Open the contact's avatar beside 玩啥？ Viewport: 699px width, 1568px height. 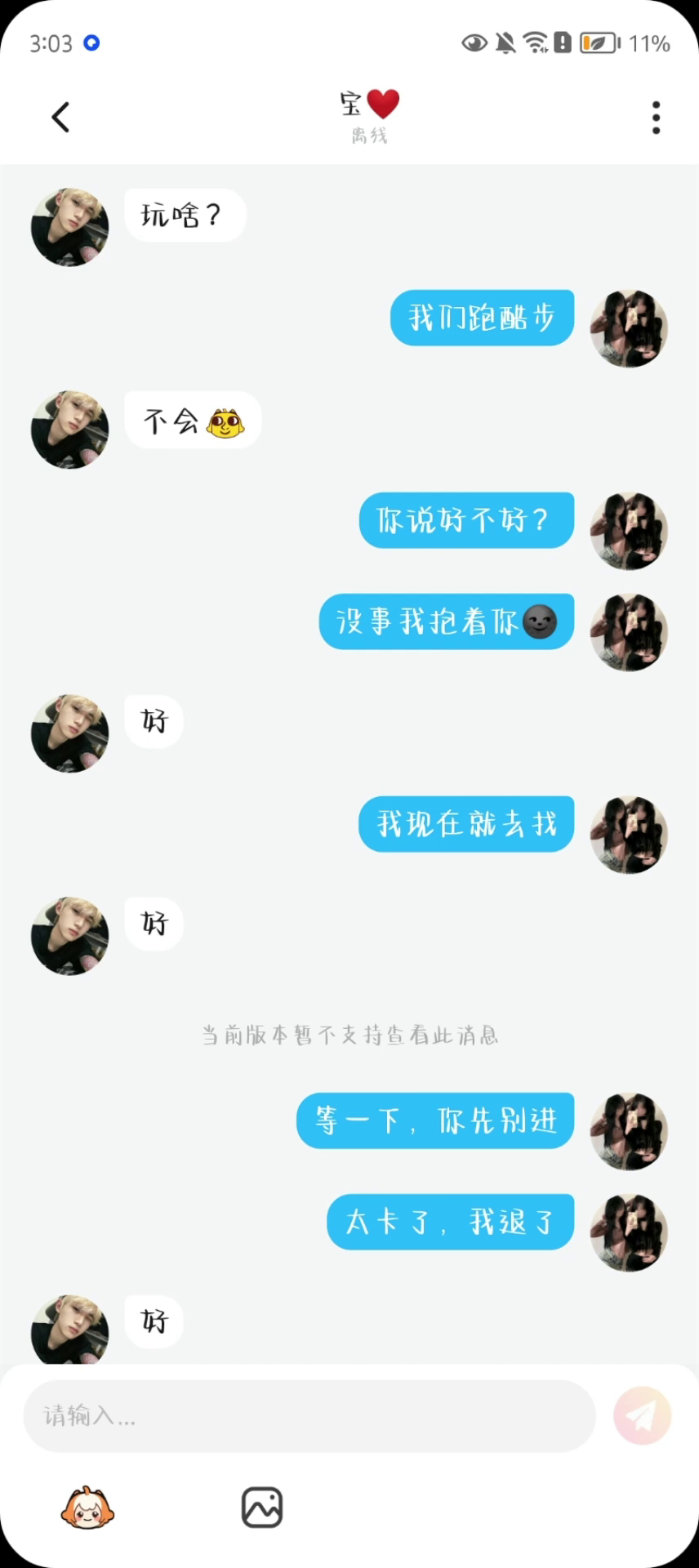click(70, 227)
